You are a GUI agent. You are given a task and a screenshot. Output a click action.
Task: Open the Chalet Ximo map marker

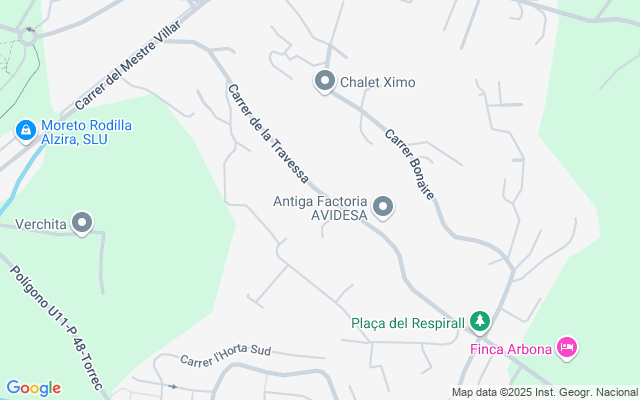324,81
